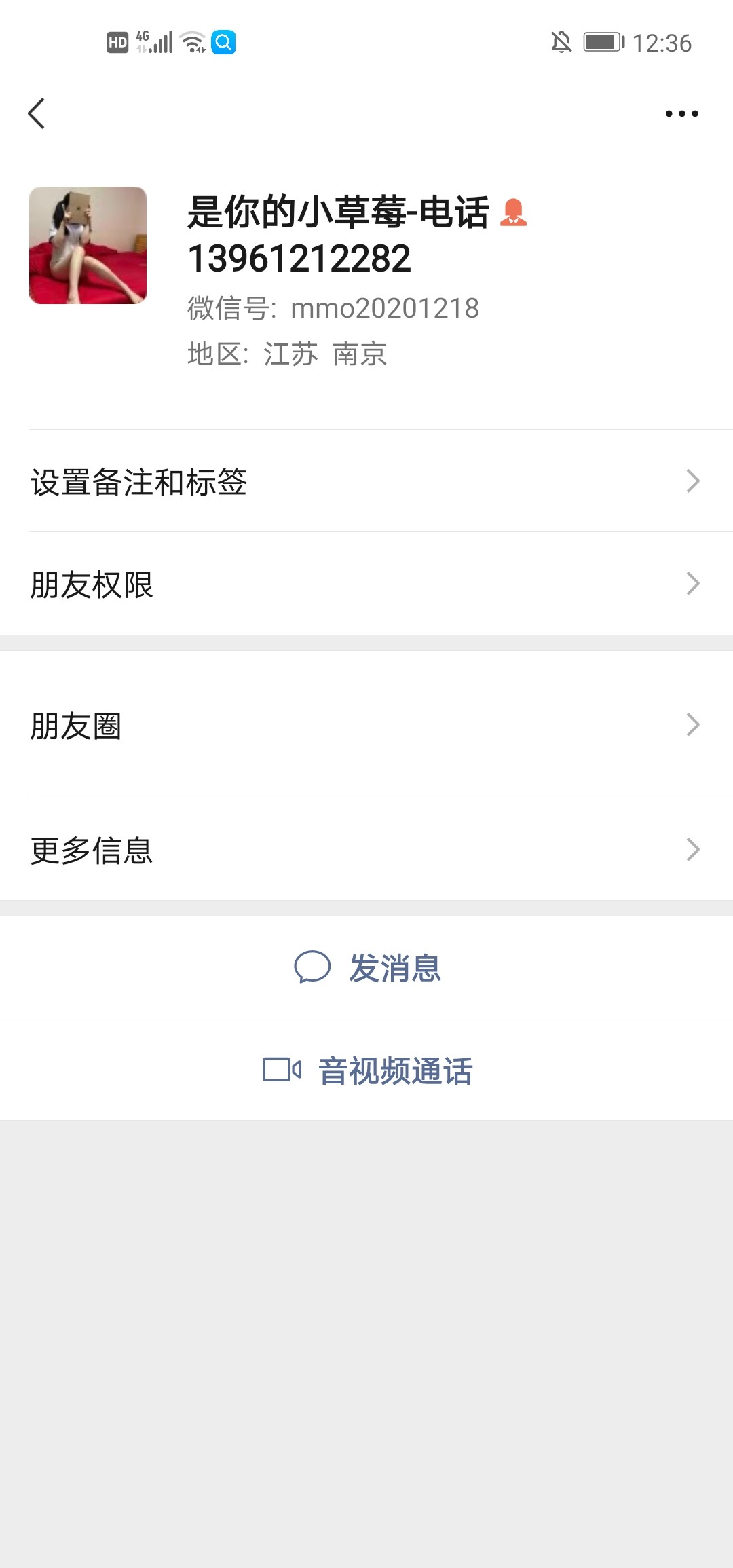Tap the Wi-Fi status bar icon

pyautogui.click(x=191, y=42)
